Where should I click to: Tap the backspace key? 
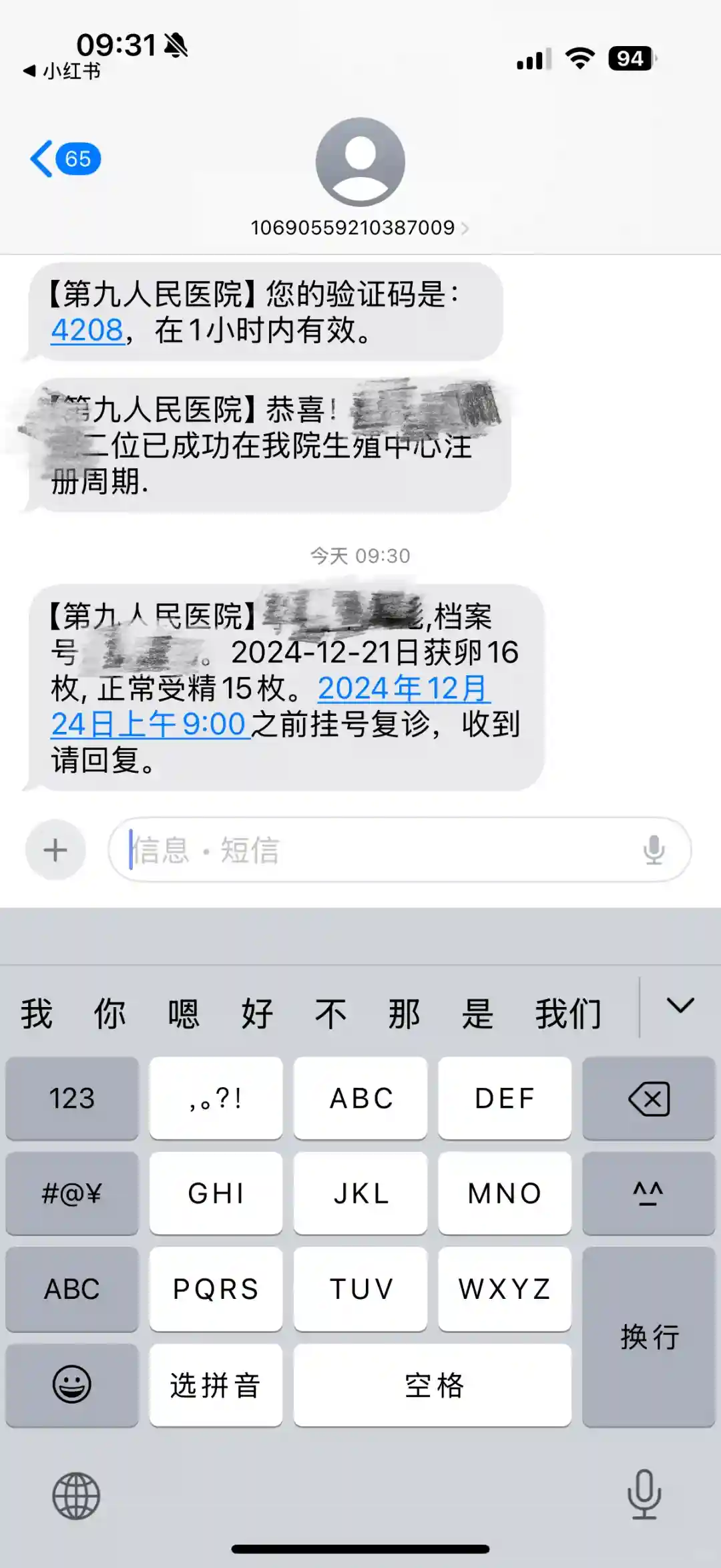pyautogui.click(x=648, y=1098)
